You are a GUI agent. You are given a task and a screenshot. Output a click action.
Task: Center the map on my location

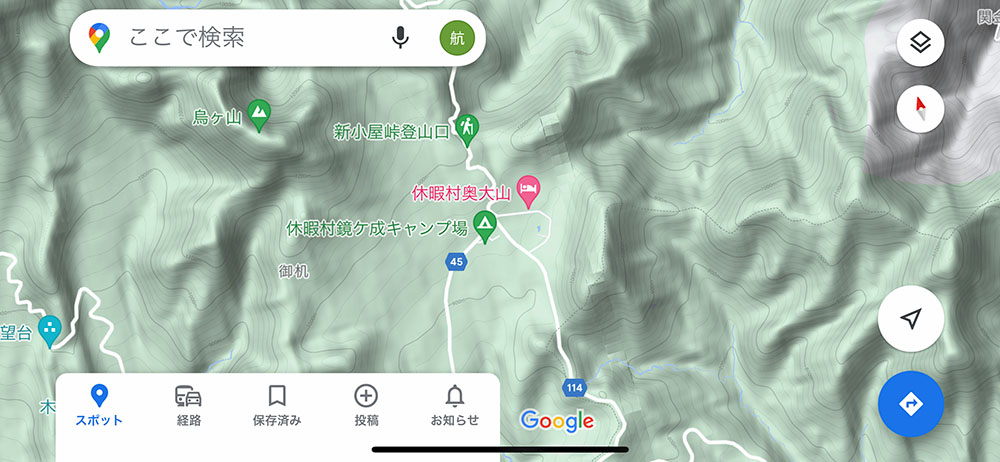tap(910, 319)
